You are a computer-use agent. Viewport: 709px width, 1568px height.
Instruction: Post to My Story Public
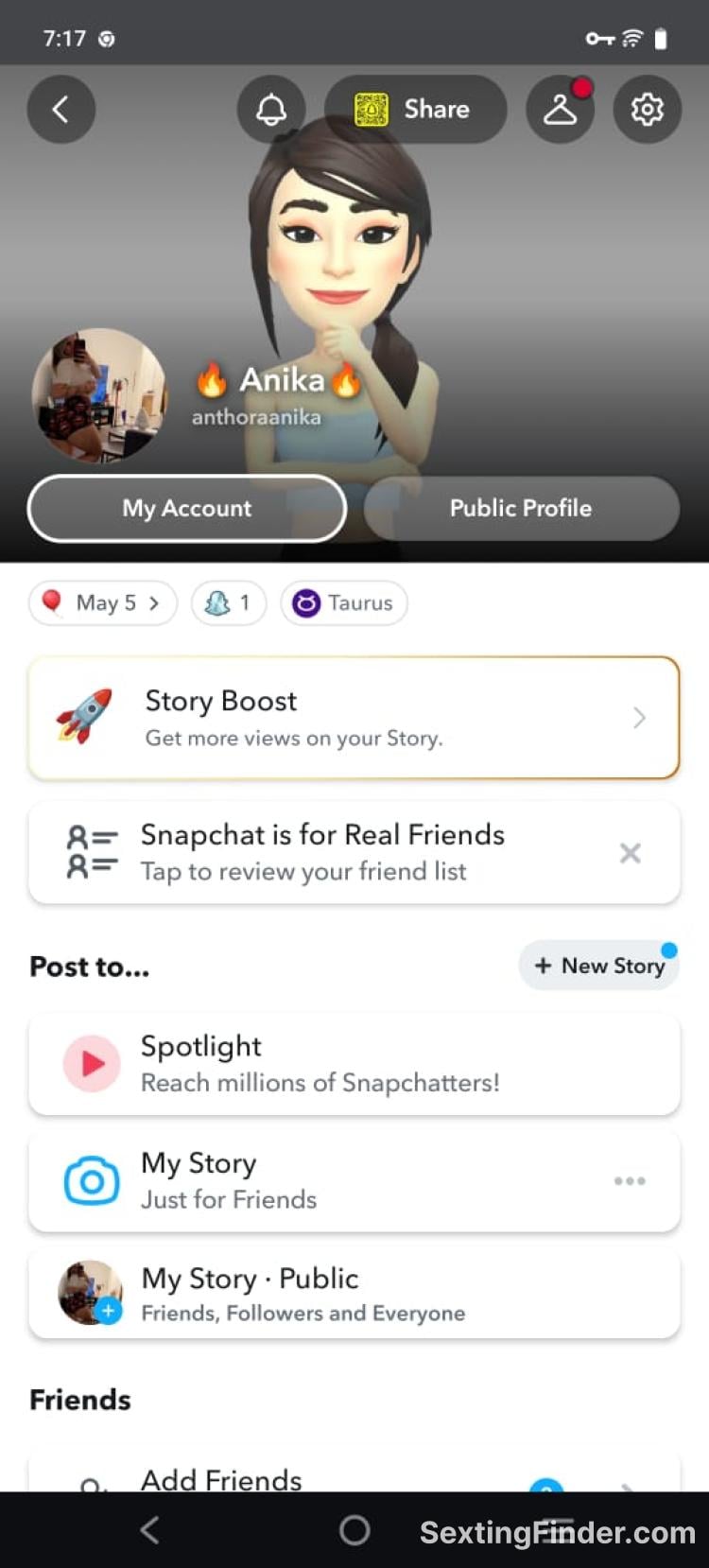pos(354,1294)
